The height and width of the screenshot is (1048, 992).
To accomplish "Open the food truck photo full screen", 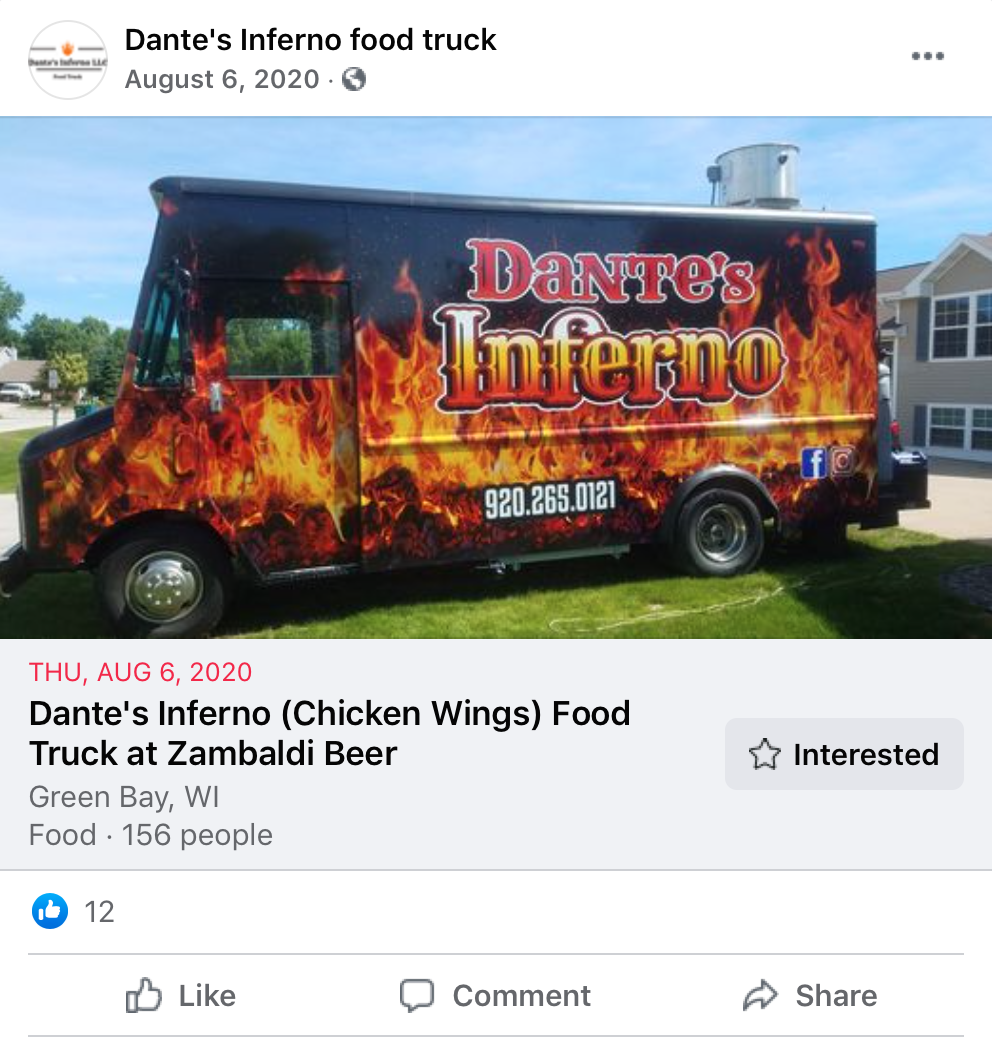I will (496, 377).
